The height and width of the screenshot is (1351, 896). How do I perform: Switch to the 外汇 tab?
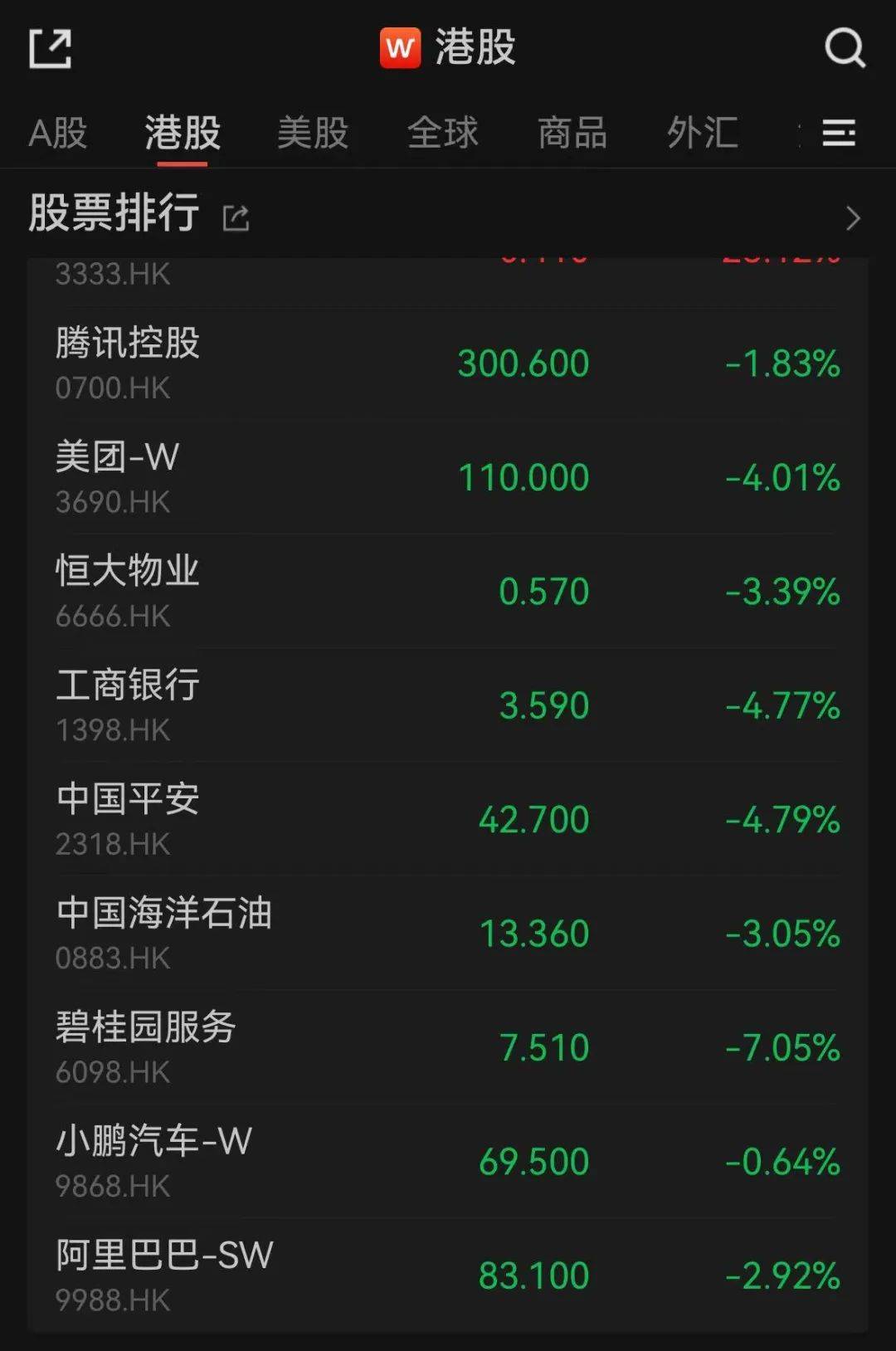tap(703, 133)
